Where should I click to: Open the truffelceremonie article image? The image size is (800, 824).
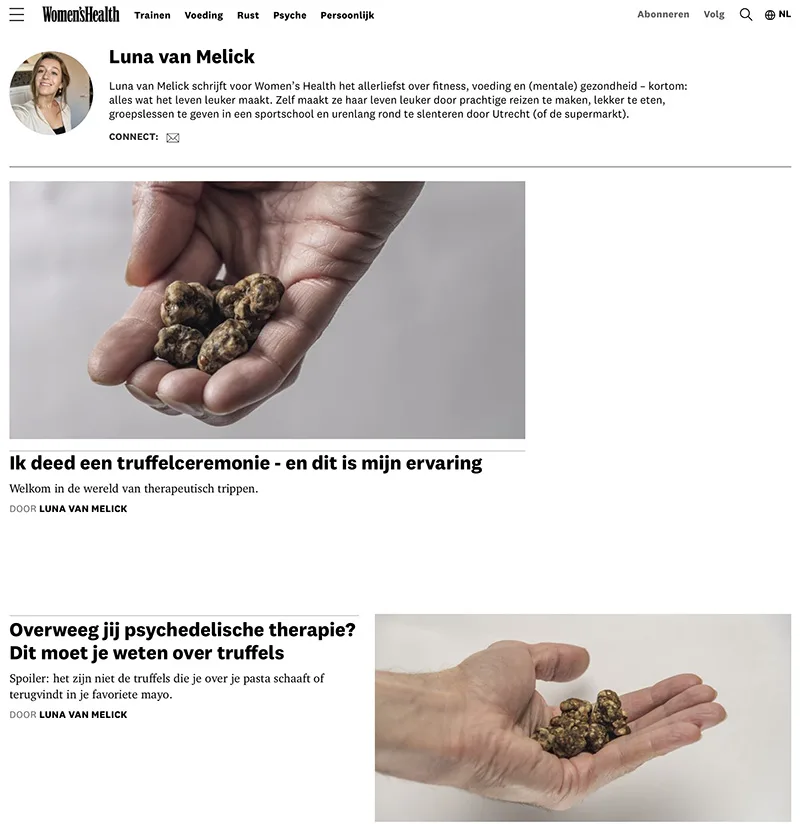(x=267, y=310)
